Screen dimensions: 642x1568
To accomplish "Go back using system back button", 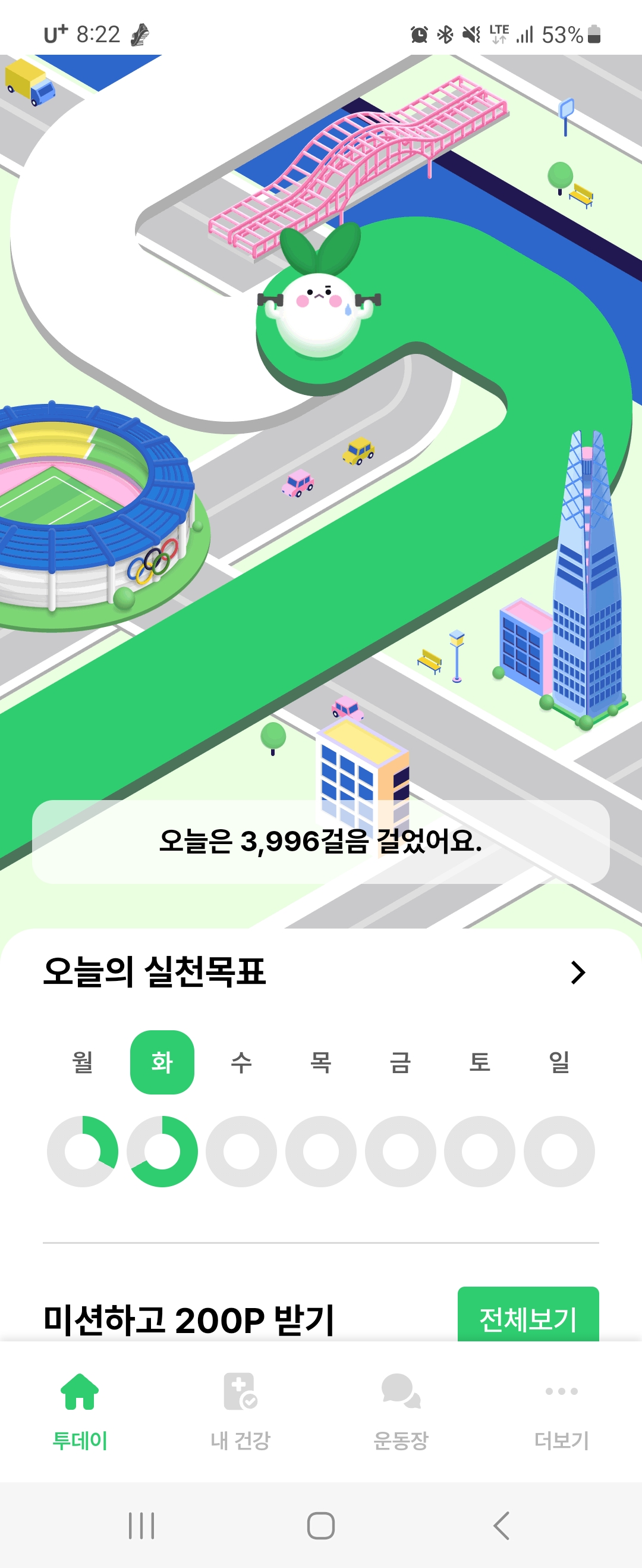I will pos(502,1525).
